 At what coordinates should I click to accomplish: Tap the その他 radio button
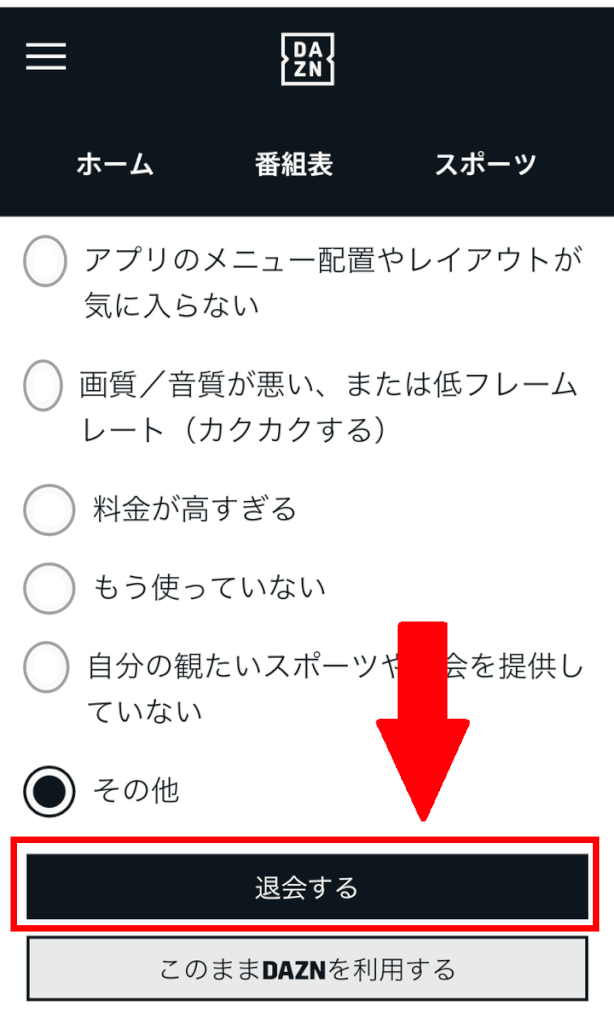(49, 791)
